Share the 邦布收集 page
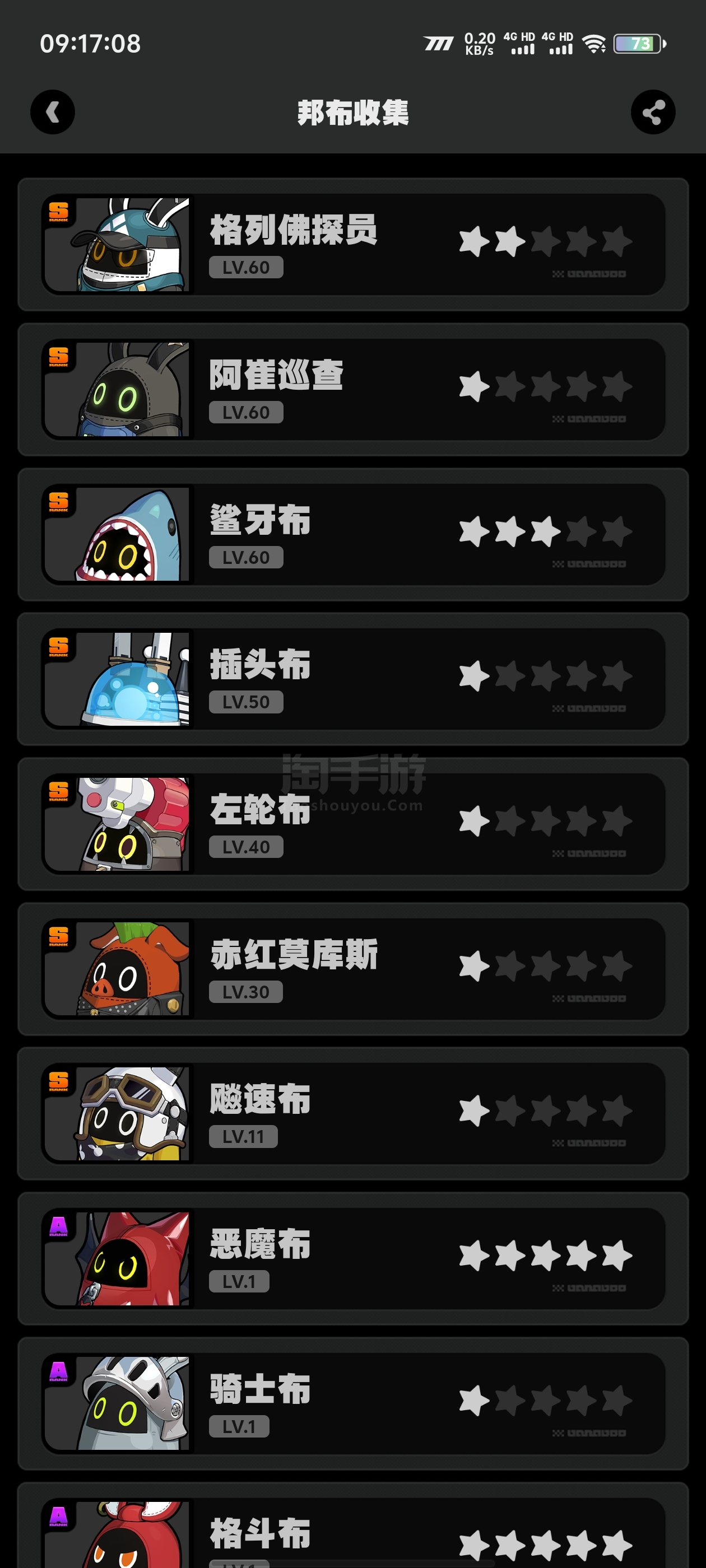The image size is (706, 1568). [652, 112]
